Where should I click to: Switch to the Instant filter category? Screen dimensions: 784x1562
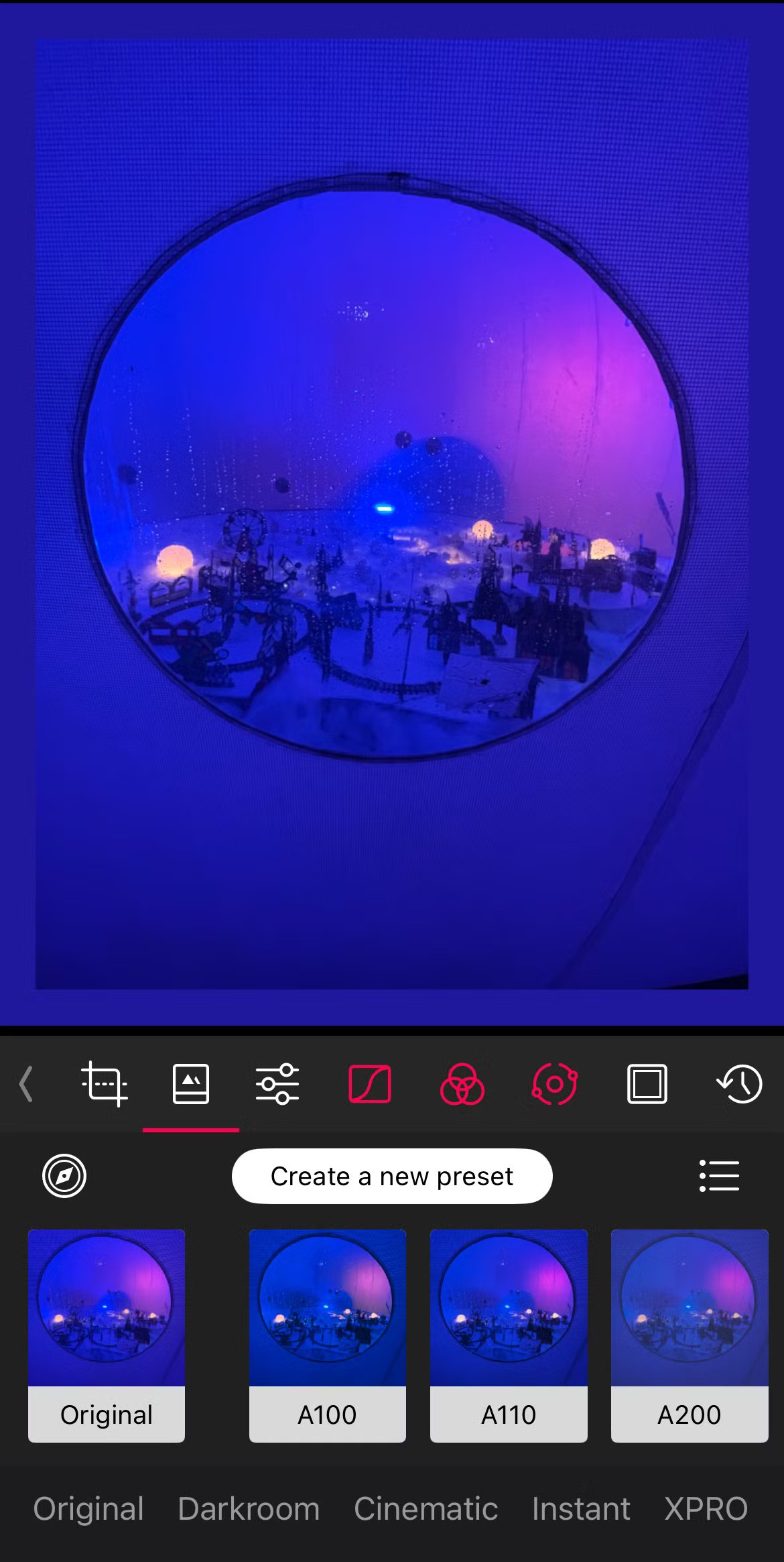coord(581,1509)
